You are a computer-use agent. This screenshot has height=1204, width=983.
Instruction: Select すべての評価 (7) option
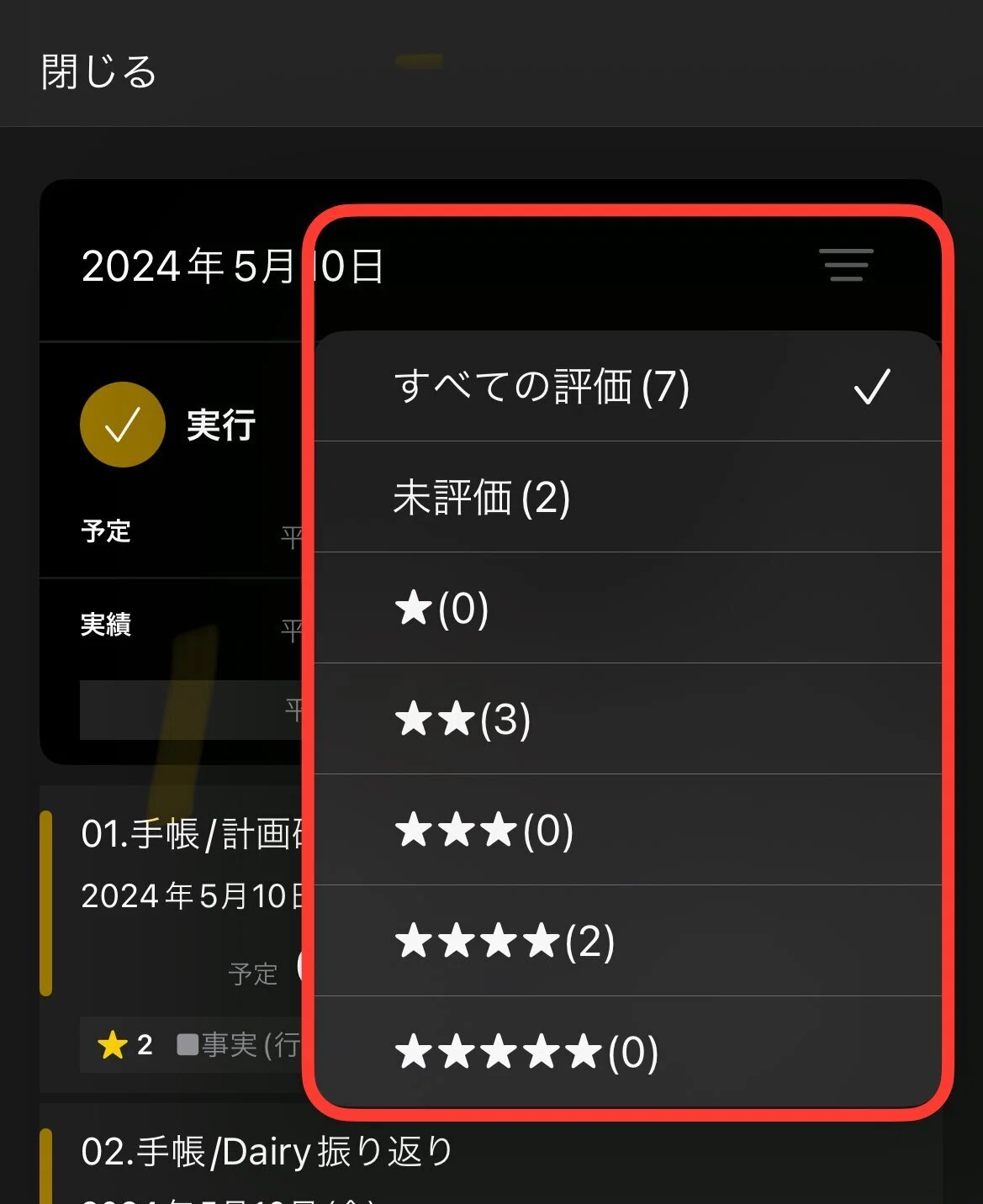tap(627, 387)
